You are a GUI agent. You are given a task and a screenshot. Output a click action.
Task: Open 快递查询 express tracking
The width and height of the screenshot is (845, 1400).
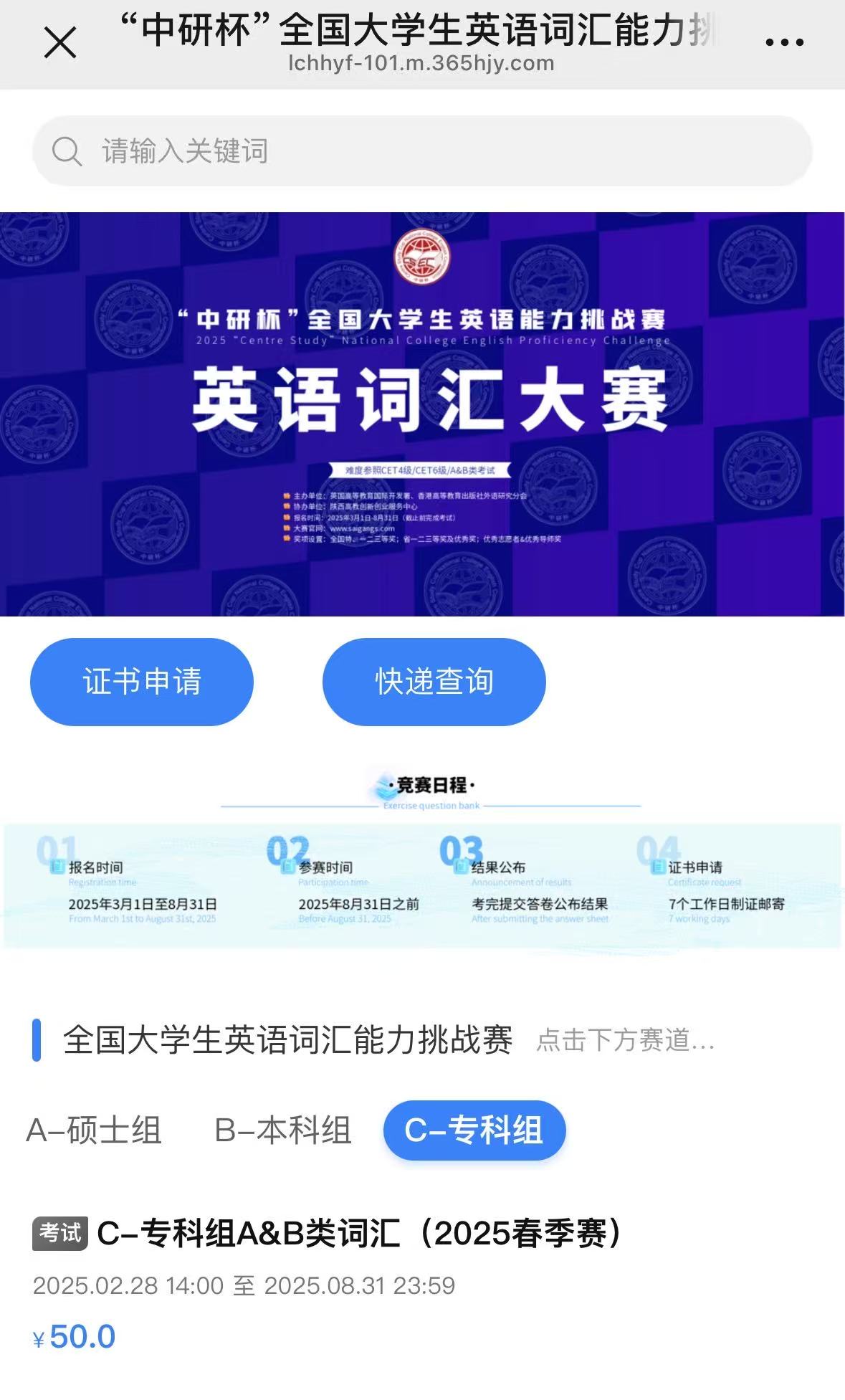click(434, 682)
